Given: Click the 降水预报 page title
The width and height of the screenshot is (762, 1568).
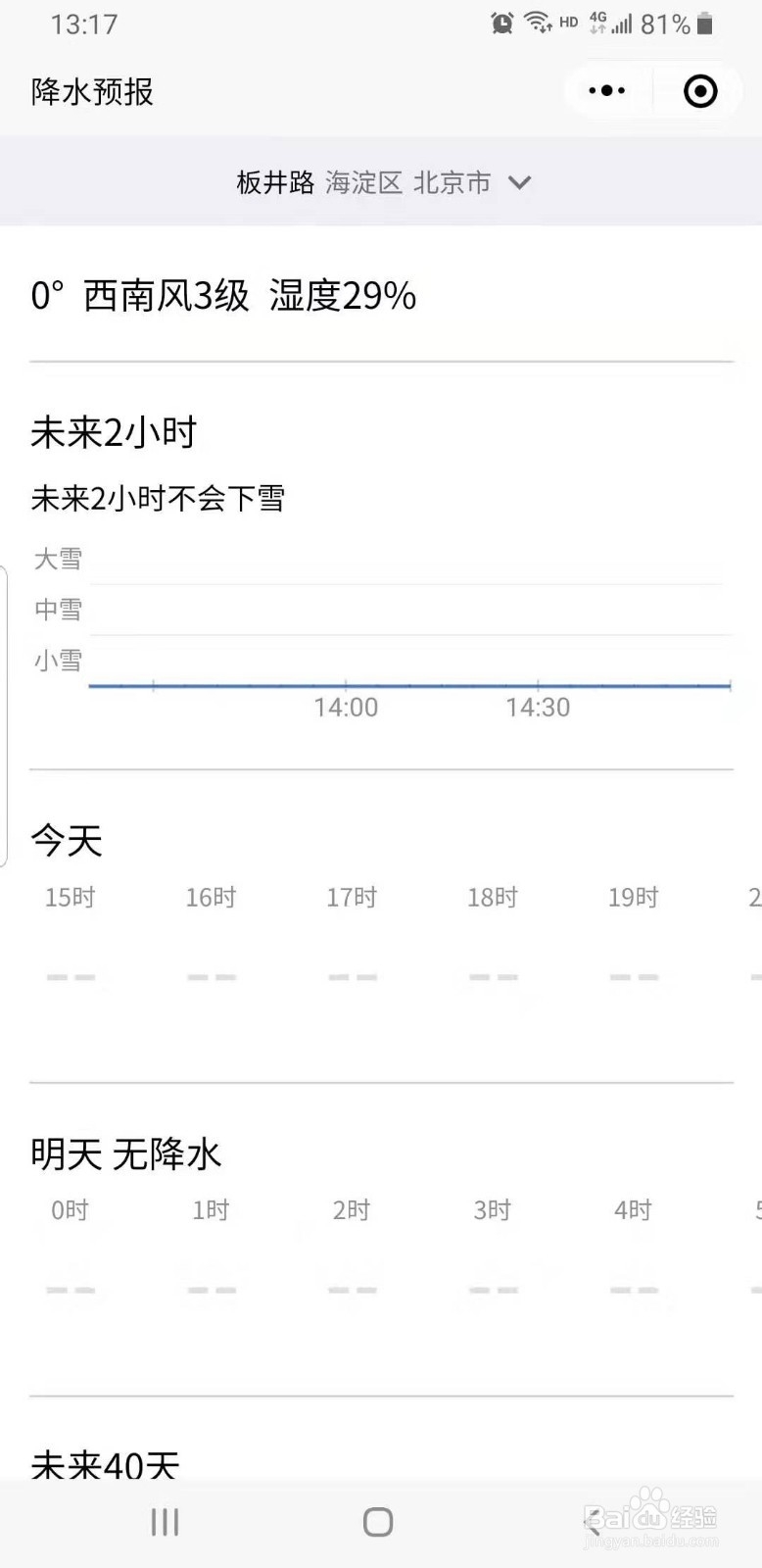Looking at the screenshot, I should 89,90.
